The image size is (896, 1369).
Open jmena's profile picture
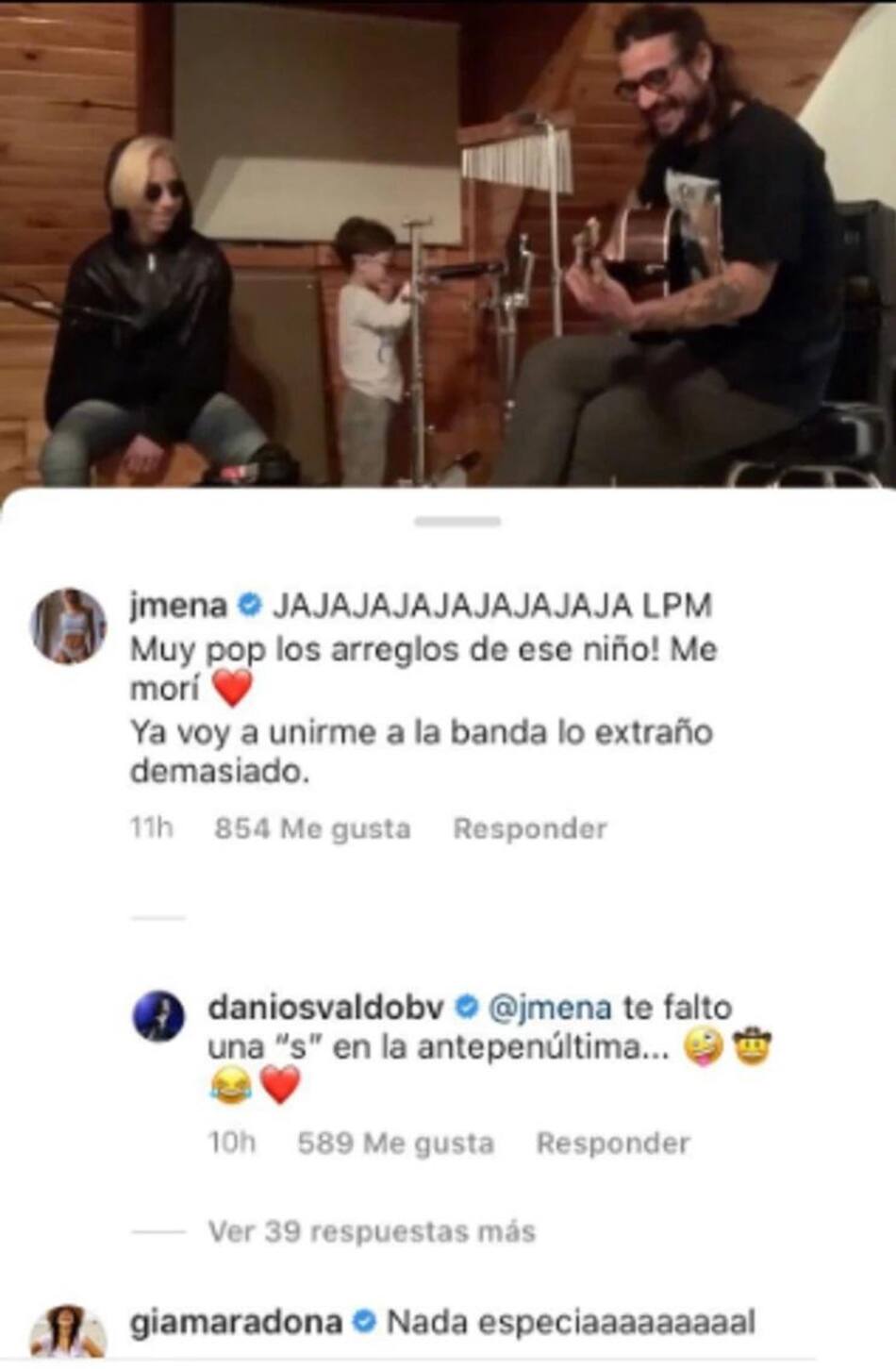pyautogui.click(x=68, y=626)
